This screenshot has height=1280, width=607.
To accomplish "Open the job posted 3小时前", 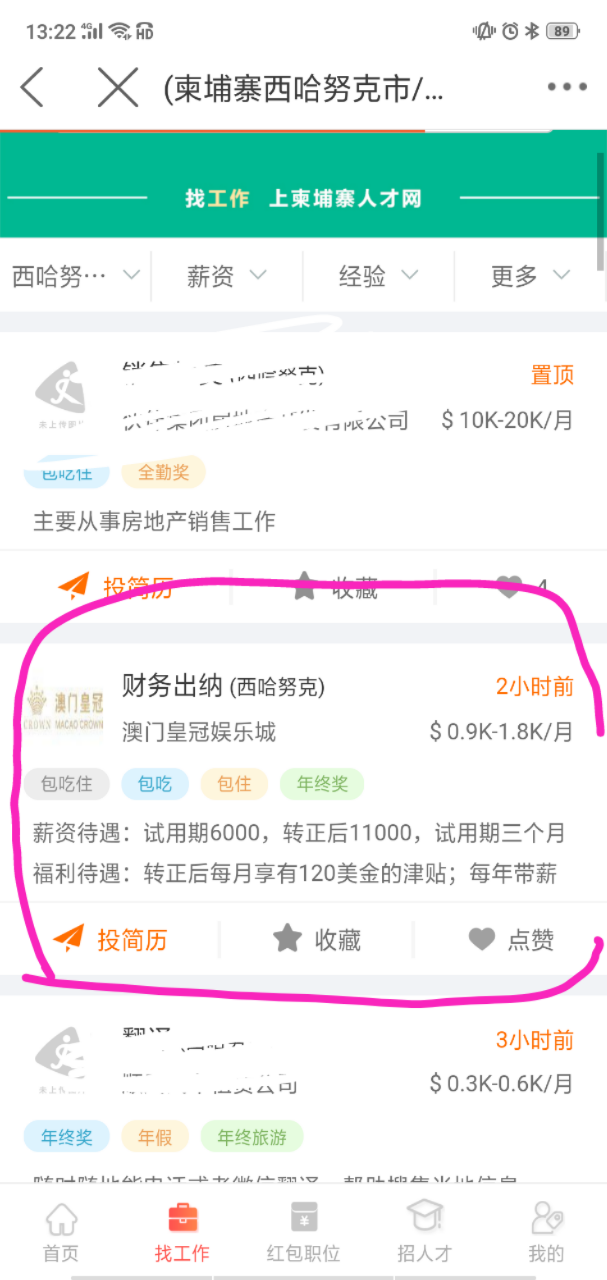I will coord(300,1062).
